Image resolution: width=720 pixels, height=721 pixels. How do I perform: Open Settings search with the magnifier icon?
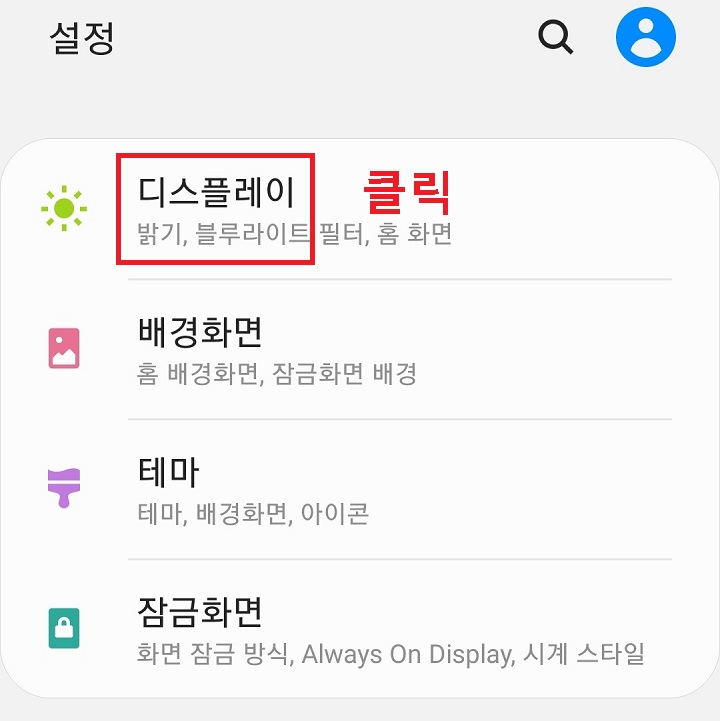554,36
